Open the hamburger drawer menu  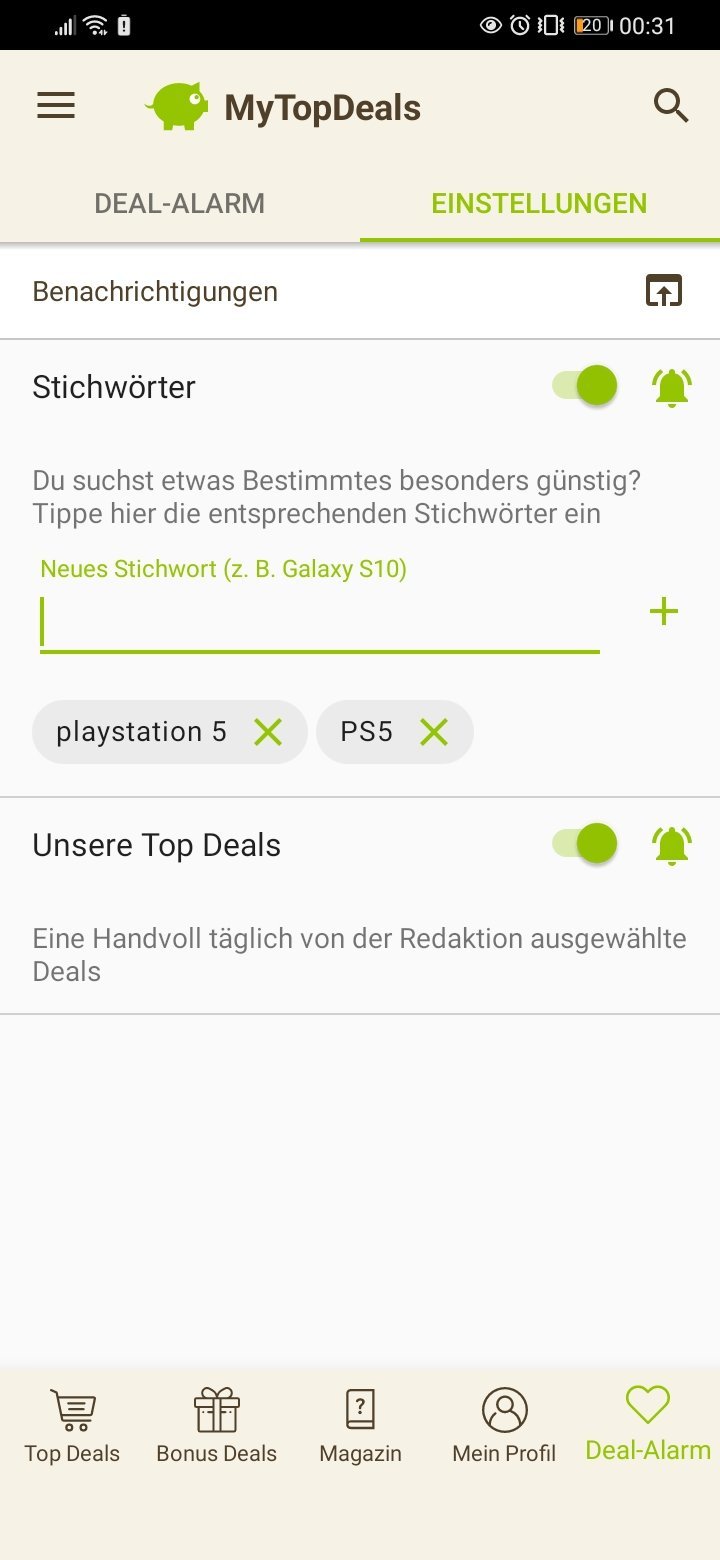[56, 106]
